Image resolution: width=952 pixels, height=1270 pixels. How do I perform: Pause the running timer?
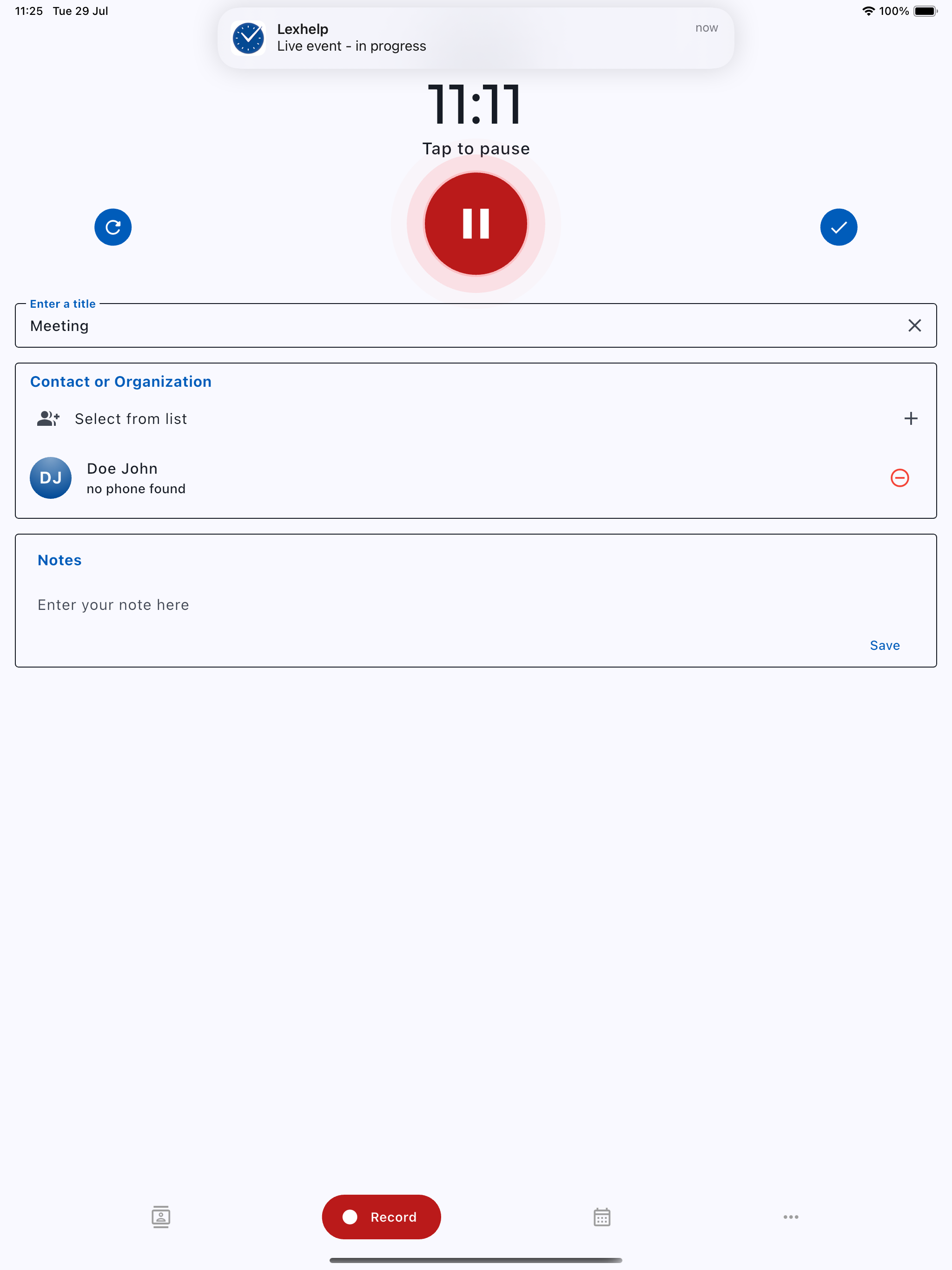pos(476,224)
